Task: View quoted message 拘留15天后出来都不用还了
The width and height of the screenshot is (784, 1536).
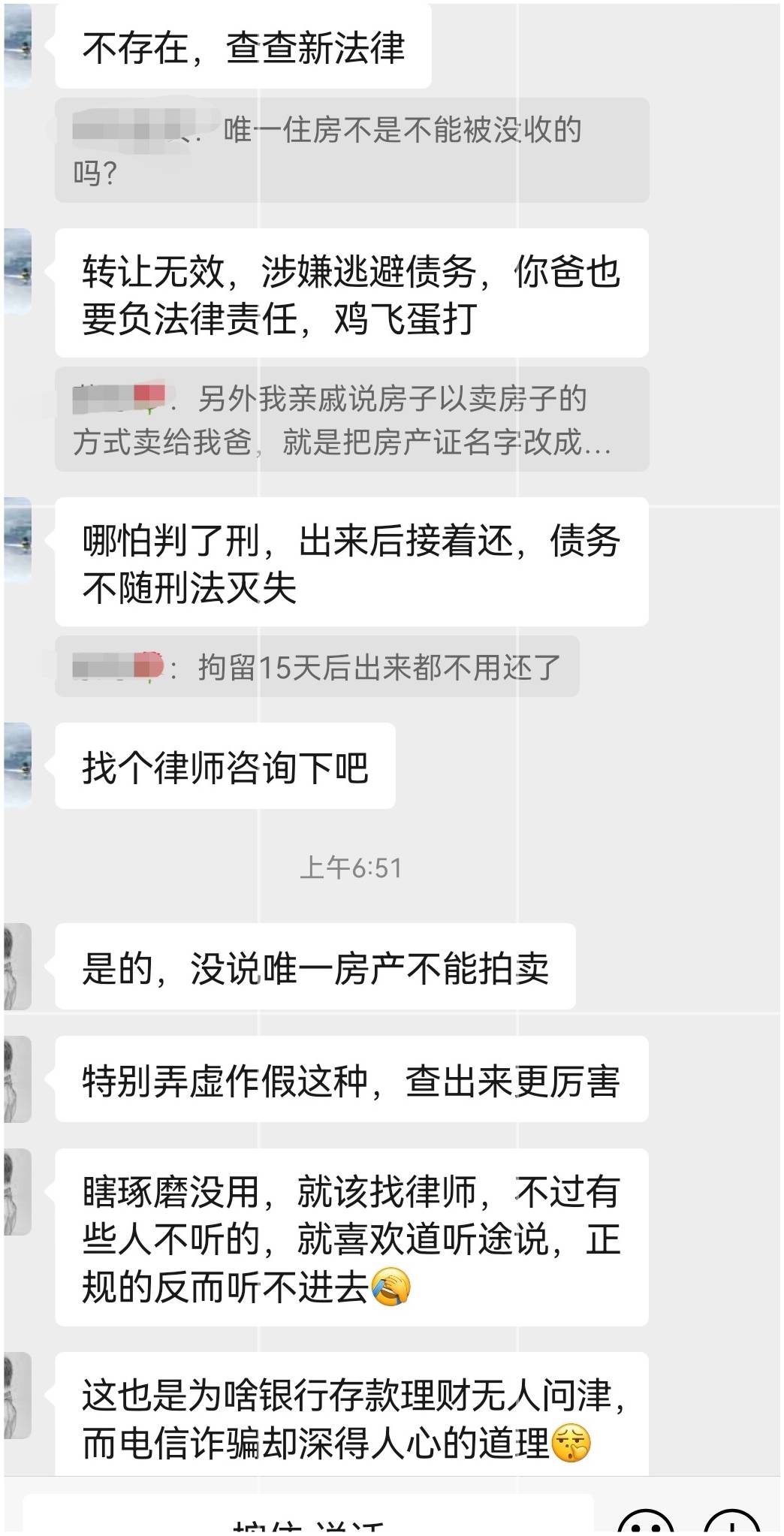Action: point(317,666)
